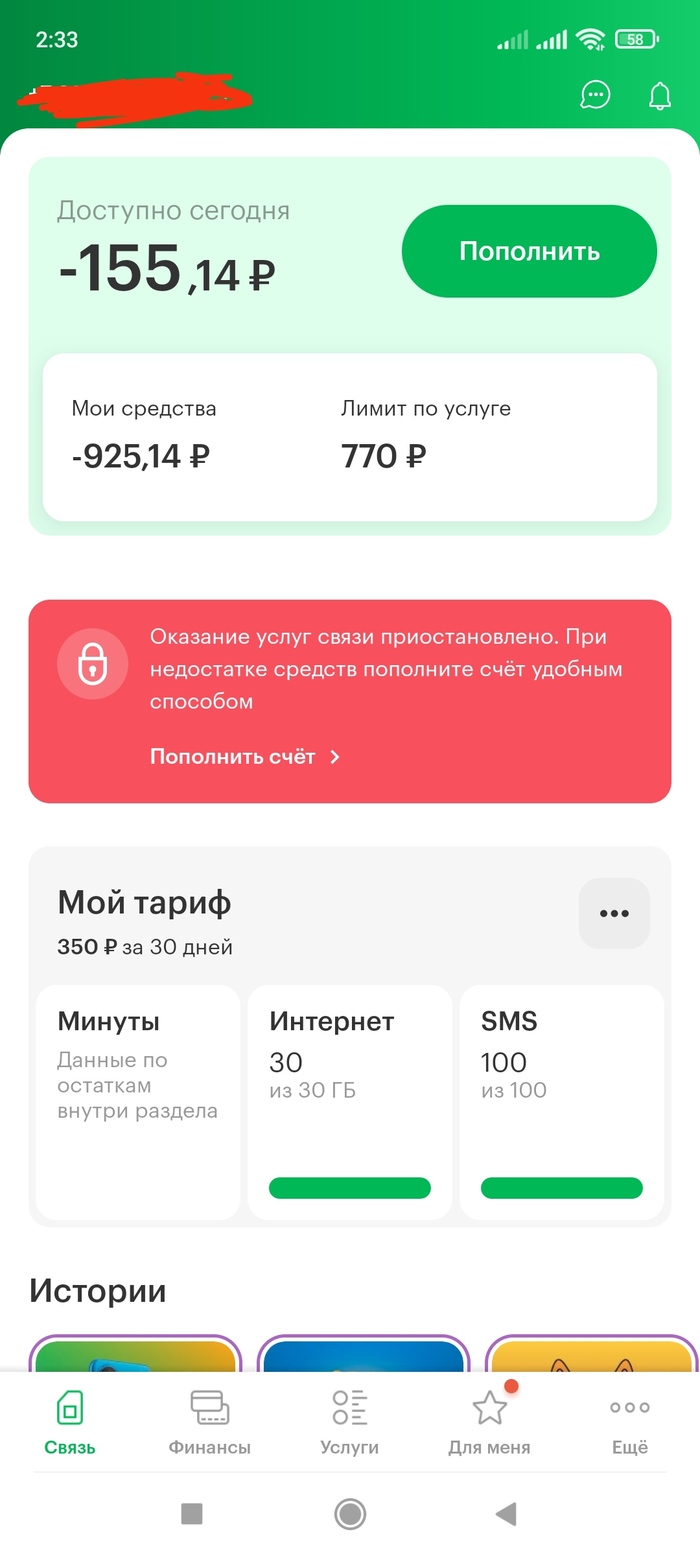Open the support chat icon
Viewport: 700px width, 1556px height.
pos(595,95)
